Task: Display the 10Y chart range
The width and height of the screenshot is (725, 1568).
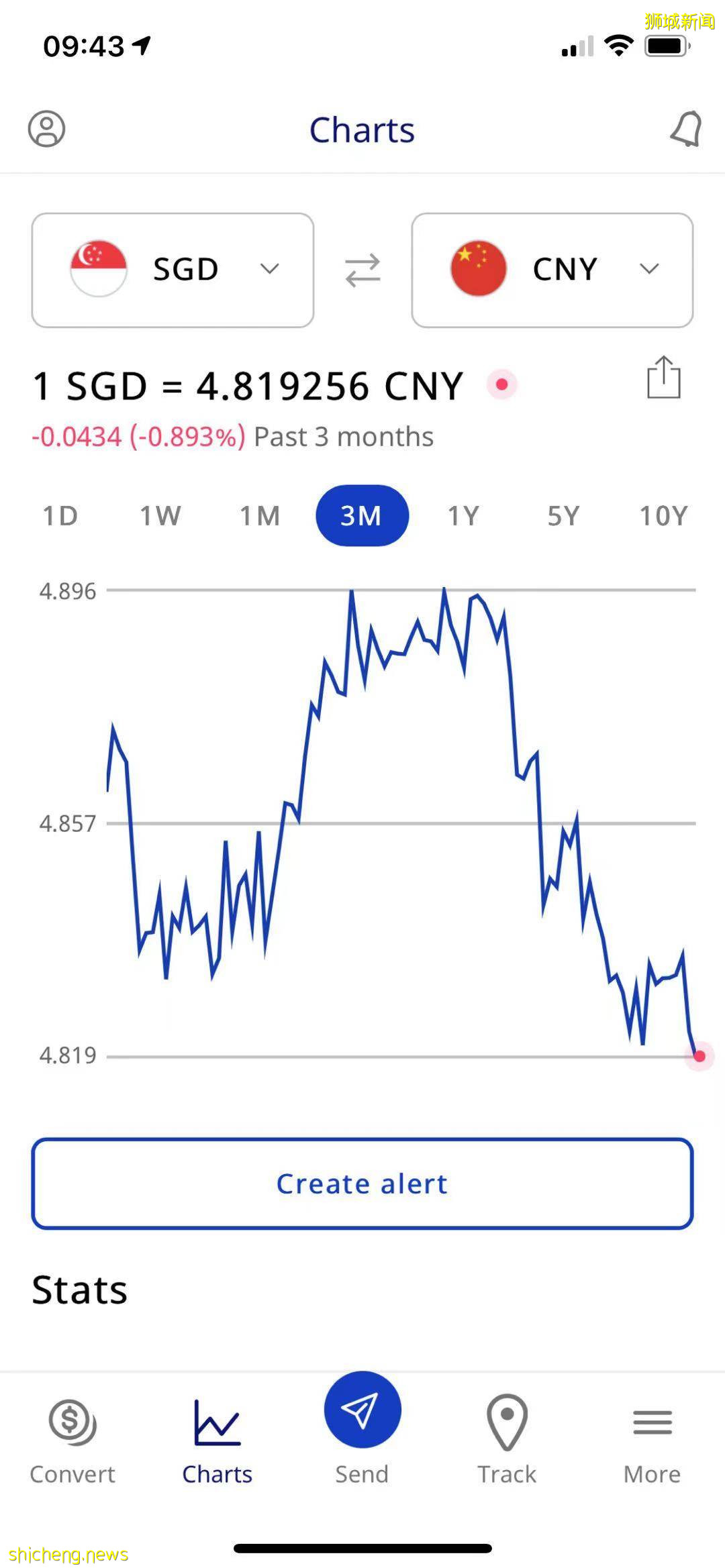Action: pos(663,516)
